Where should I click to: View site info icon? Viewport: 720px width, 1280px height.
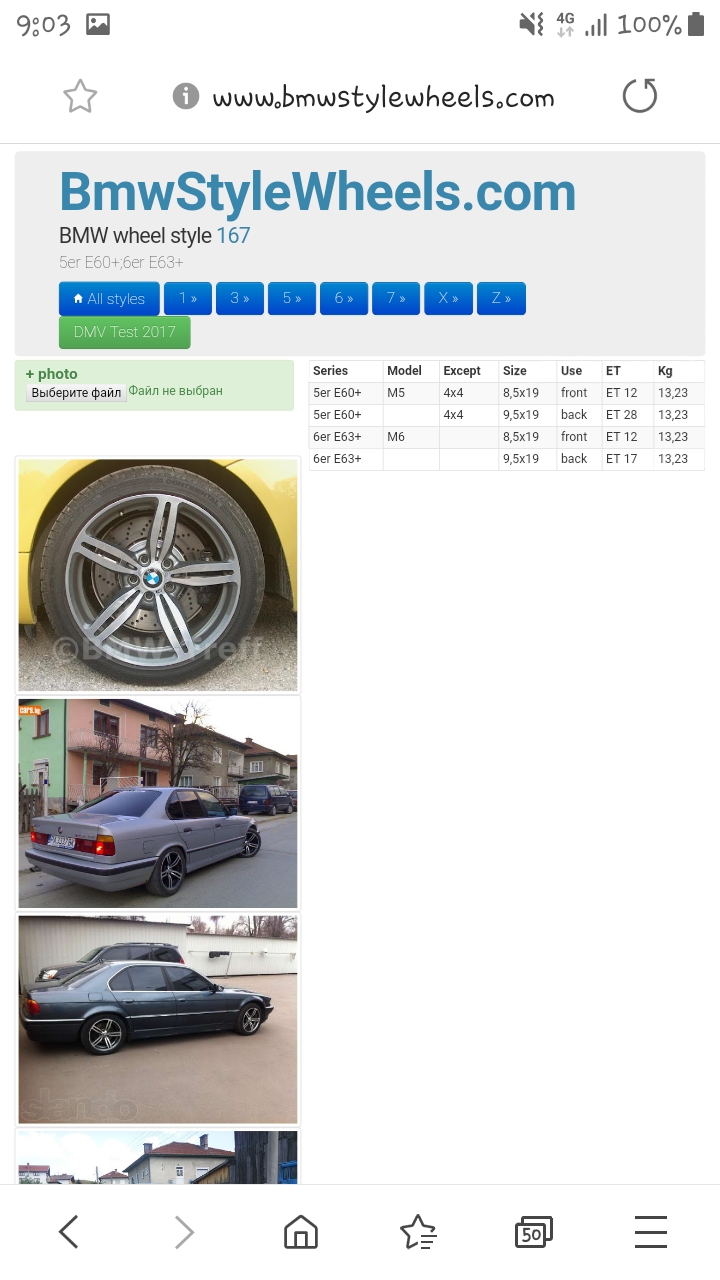[186, 96]
